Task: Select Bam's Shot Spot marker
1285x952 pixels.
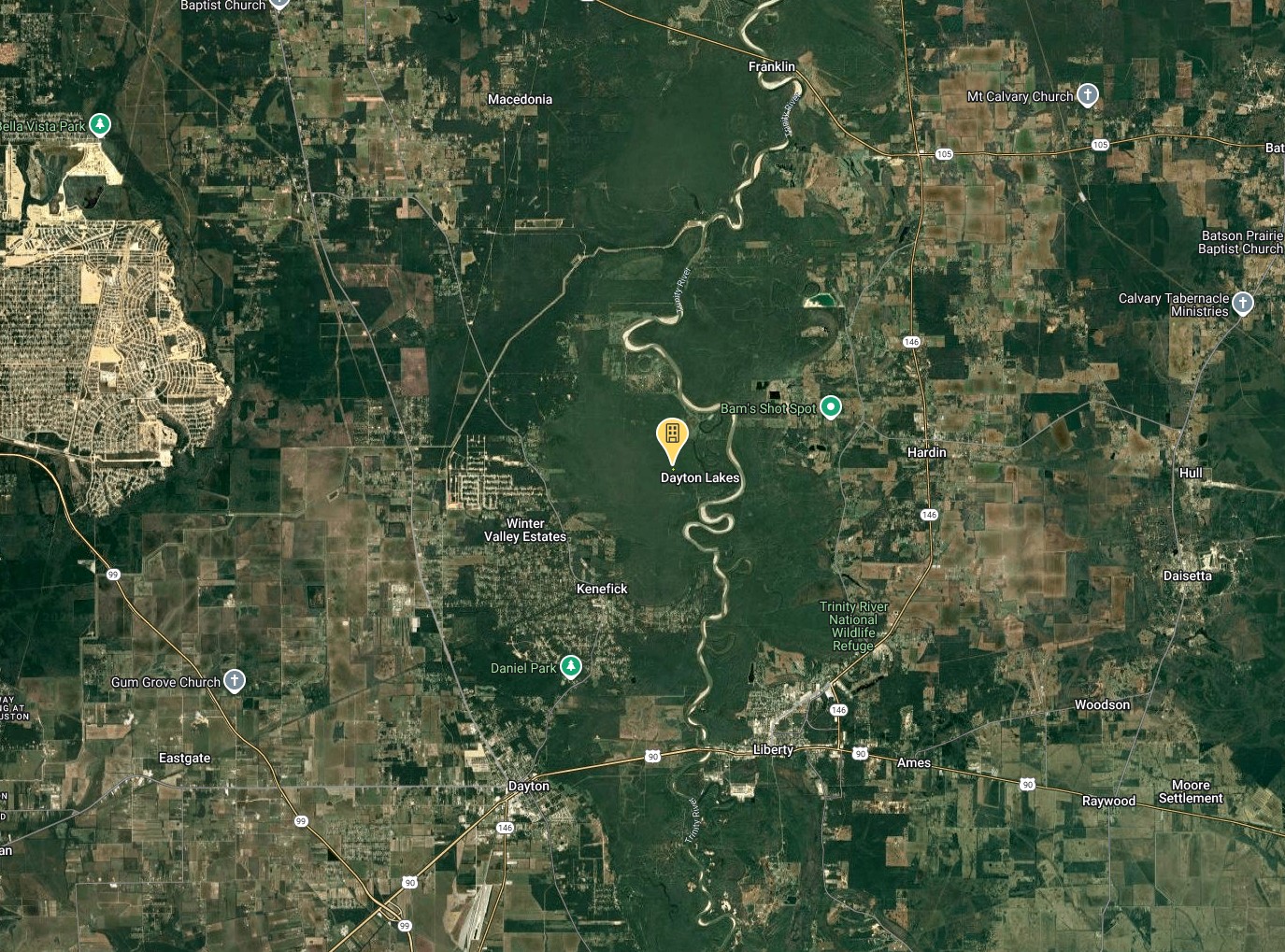Action: point(830,407)
